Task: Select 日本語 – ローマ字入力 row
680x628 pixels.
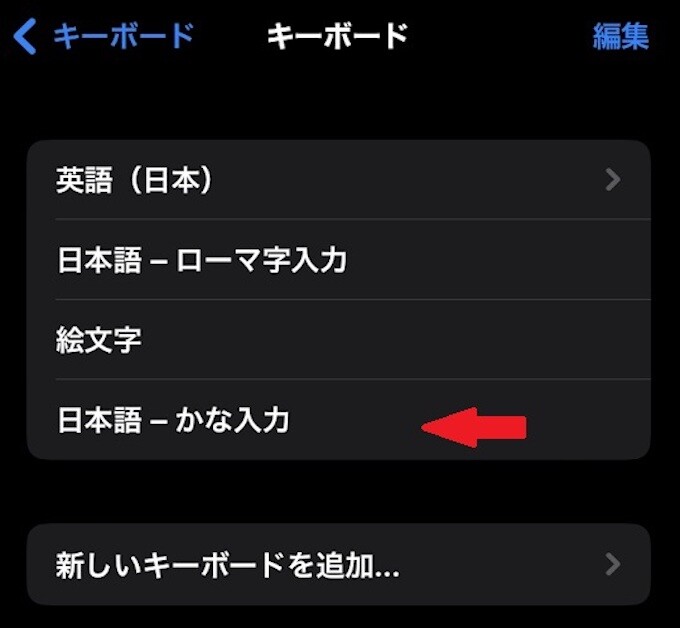Action: (x=338, y=260)
